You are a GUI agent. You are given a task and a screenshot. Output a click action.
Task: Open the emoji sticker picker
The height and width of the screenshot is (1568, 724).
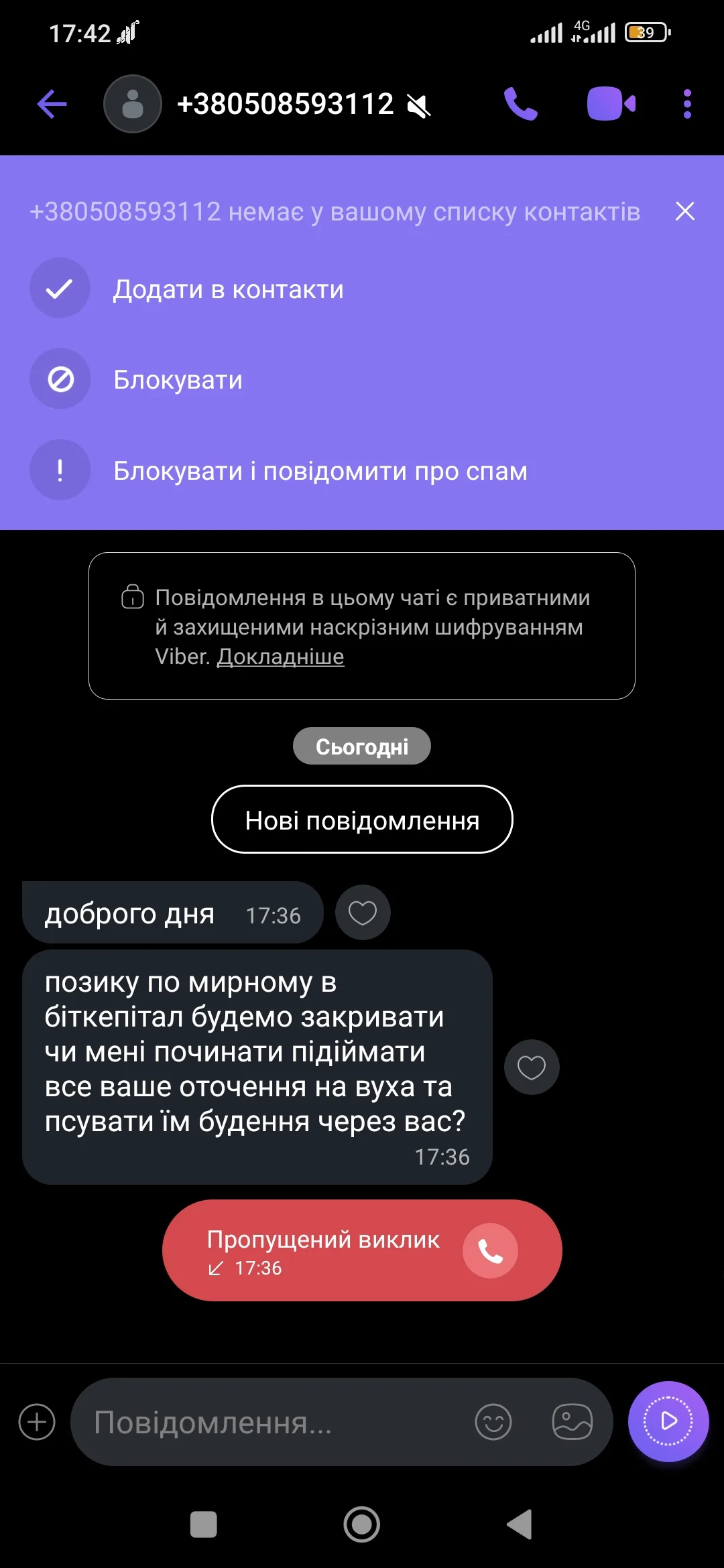(x=493, y=1421)
